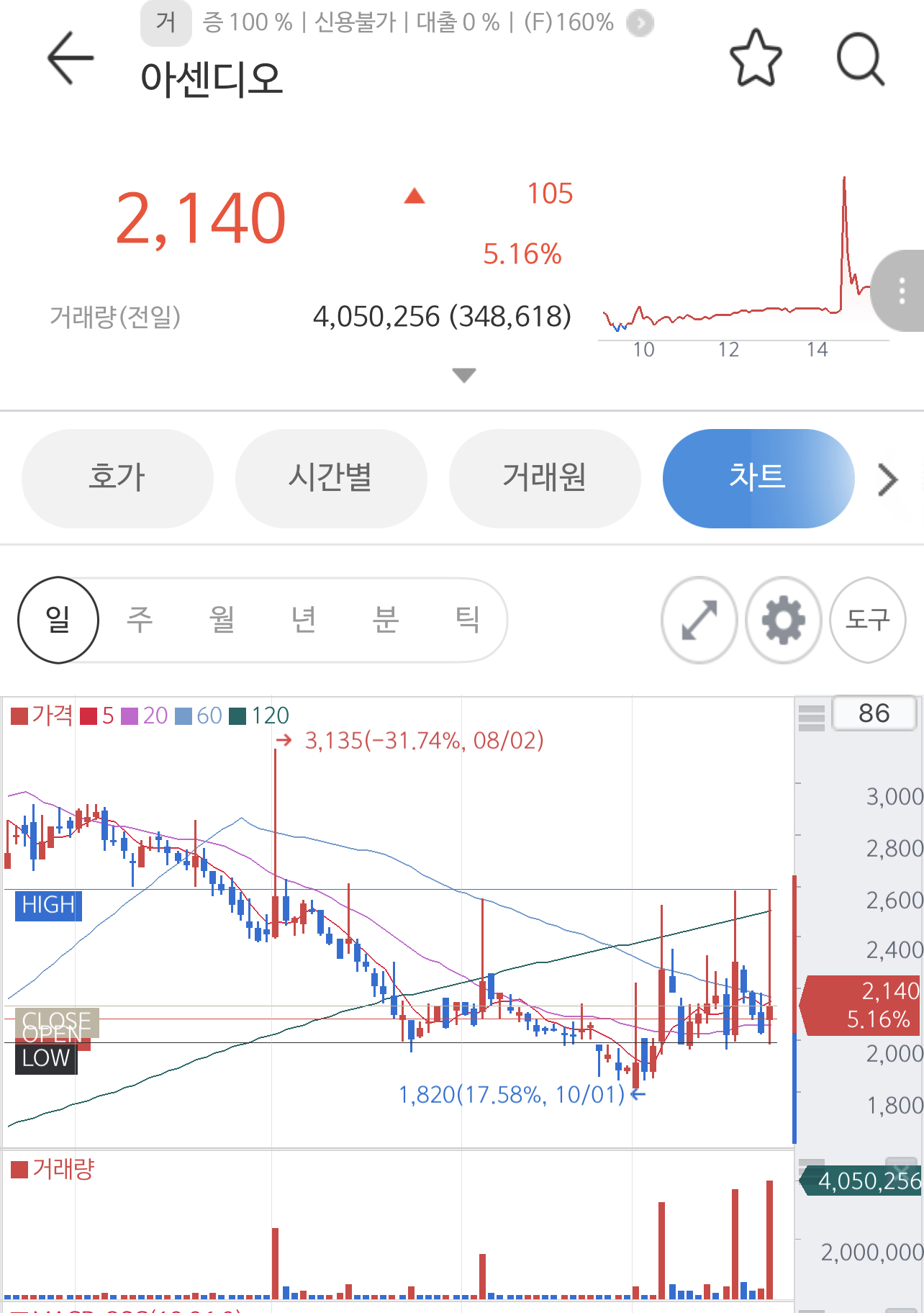
Task: Switch chart to 년 yearly period
Action: tap(304, 620)
